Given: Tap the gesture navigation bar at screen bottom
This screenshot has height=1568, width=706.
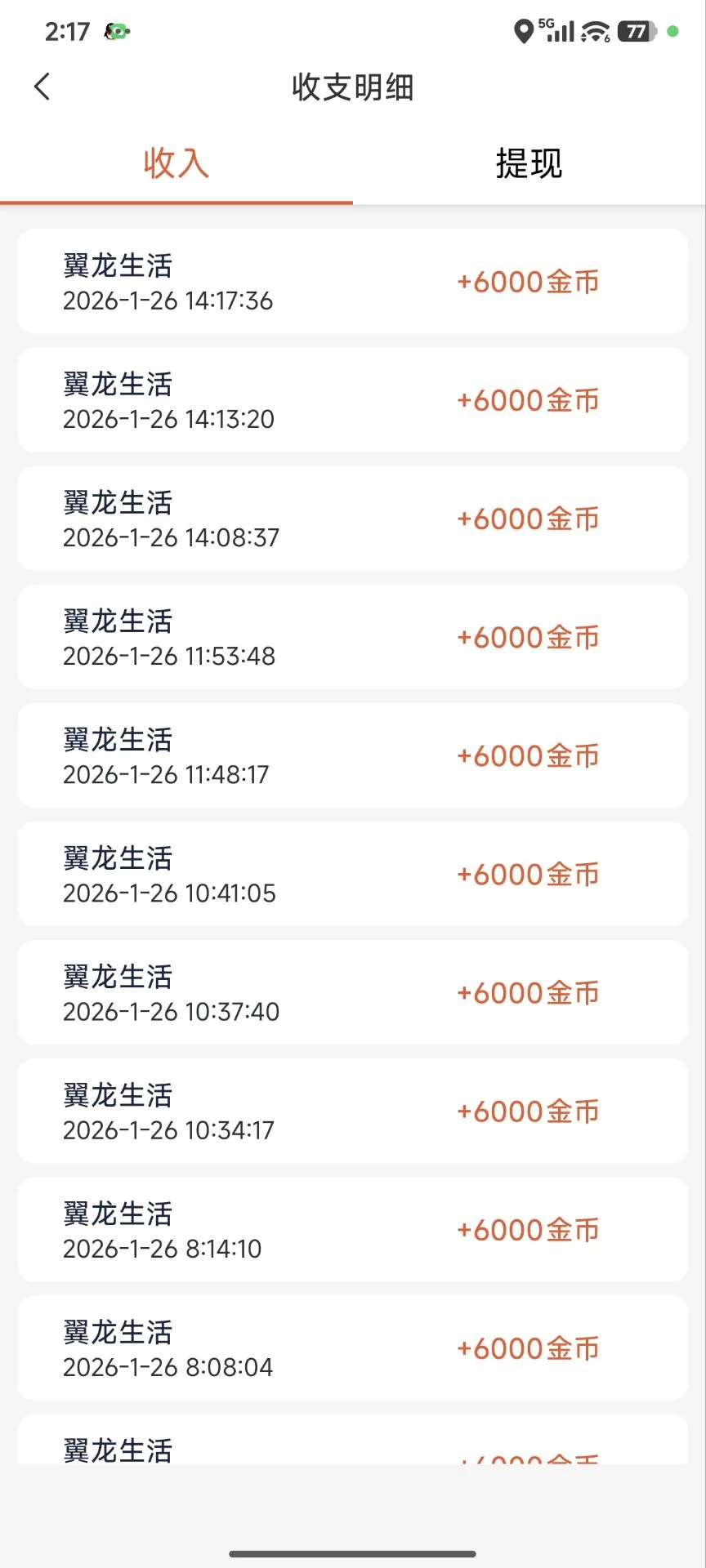Looking at the screenshot, I should pos(353,1548).
